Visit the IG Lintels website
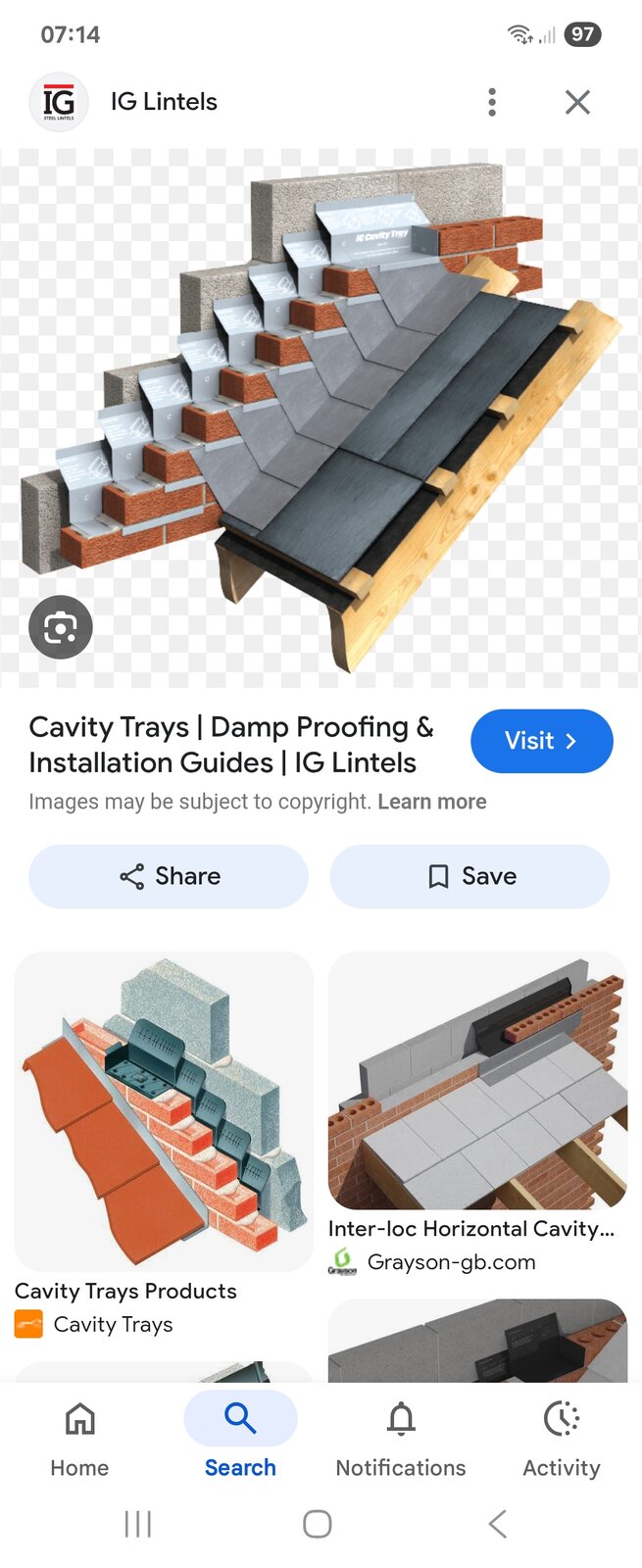This screenshot has width=642, height=1568. click(x=541, y=741)
